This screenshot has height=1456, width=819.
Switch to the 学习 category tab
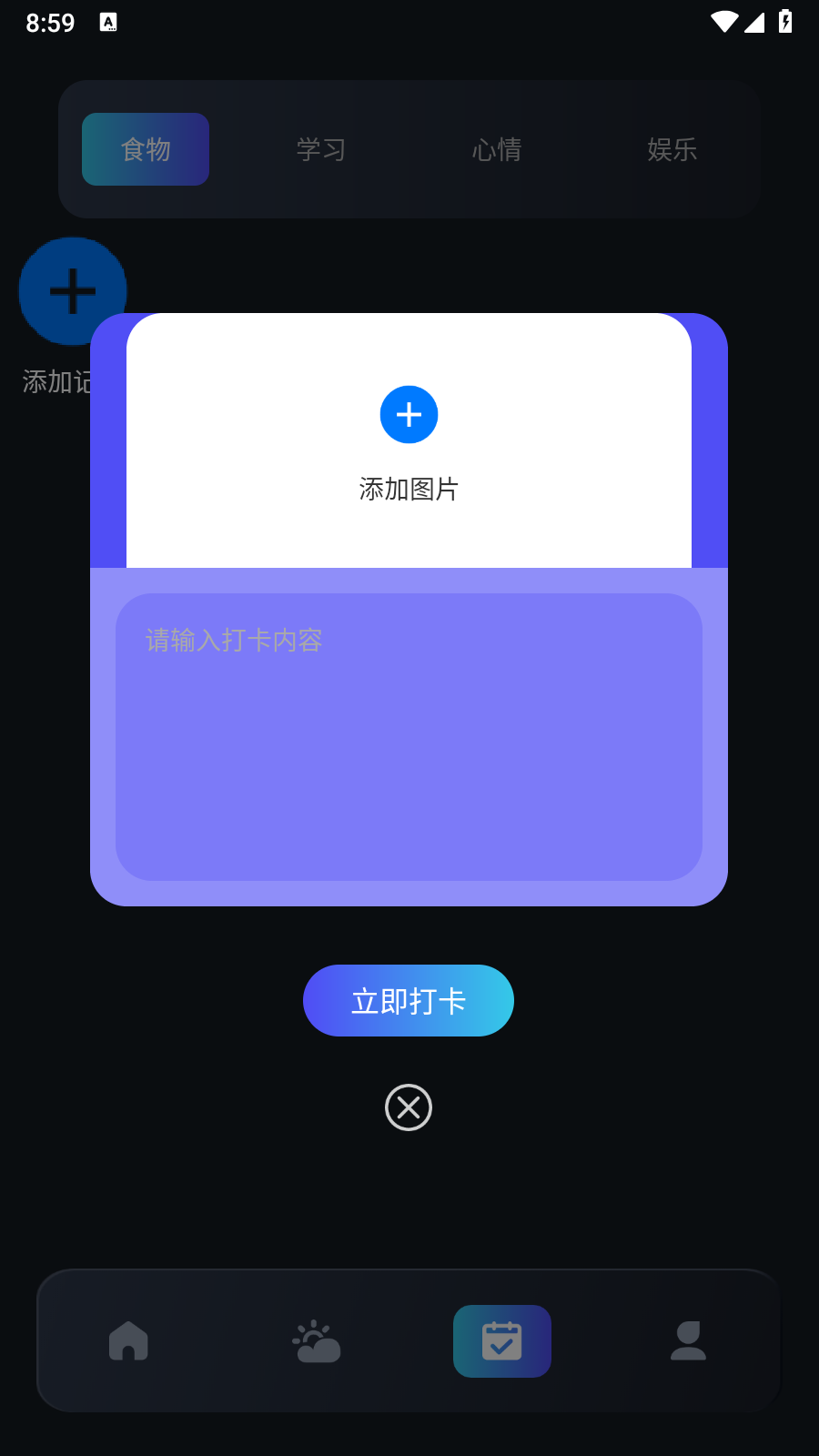click(x=320, y=149)
